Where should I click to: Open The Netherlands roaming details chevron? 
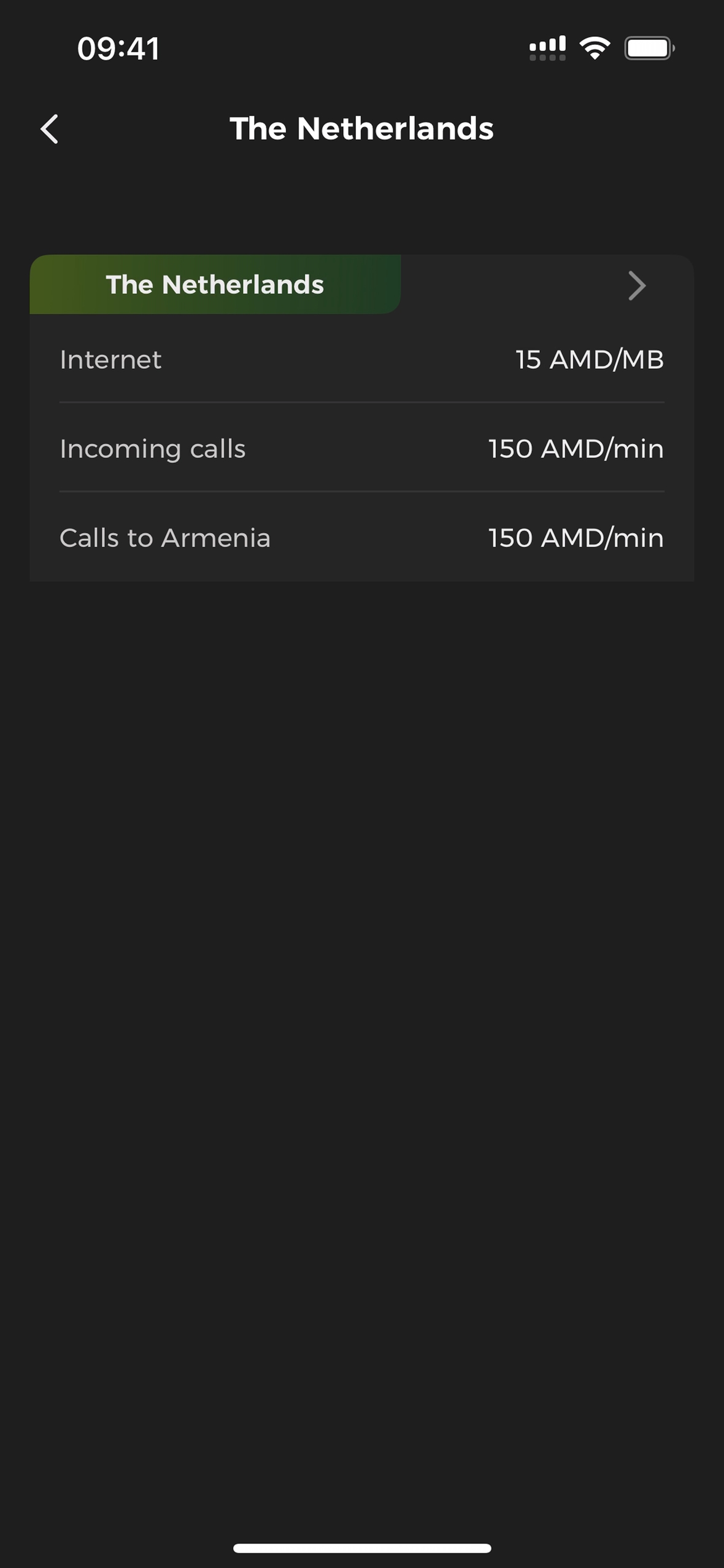pos(637,285)
